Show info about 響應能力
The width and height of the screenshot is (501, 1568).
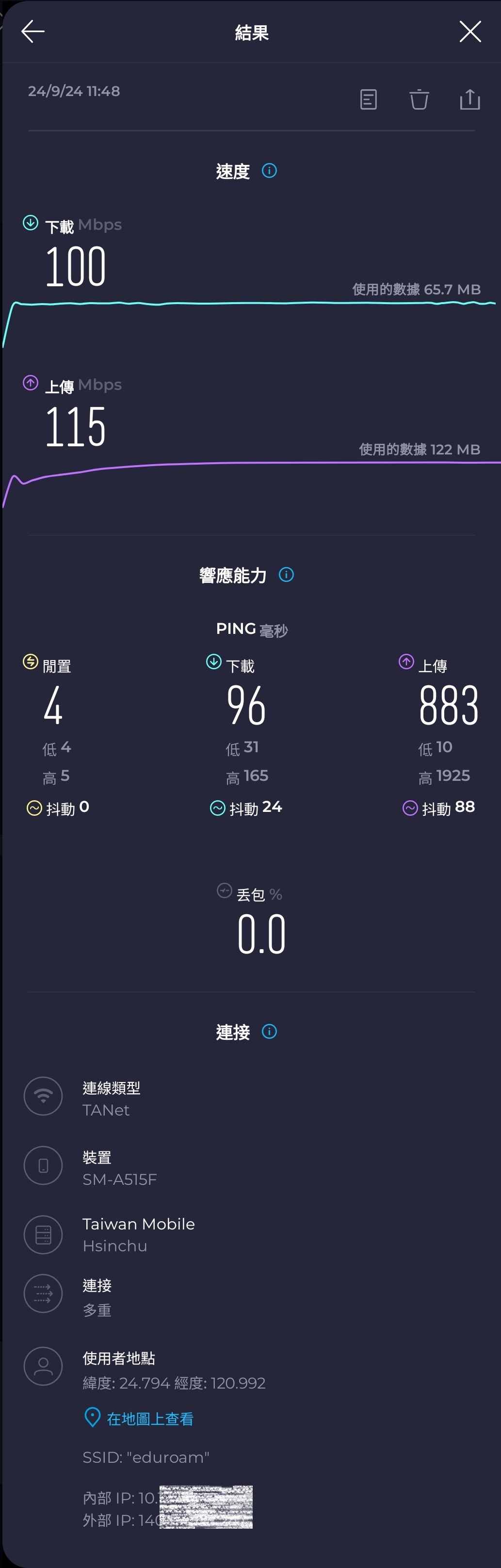286,575
